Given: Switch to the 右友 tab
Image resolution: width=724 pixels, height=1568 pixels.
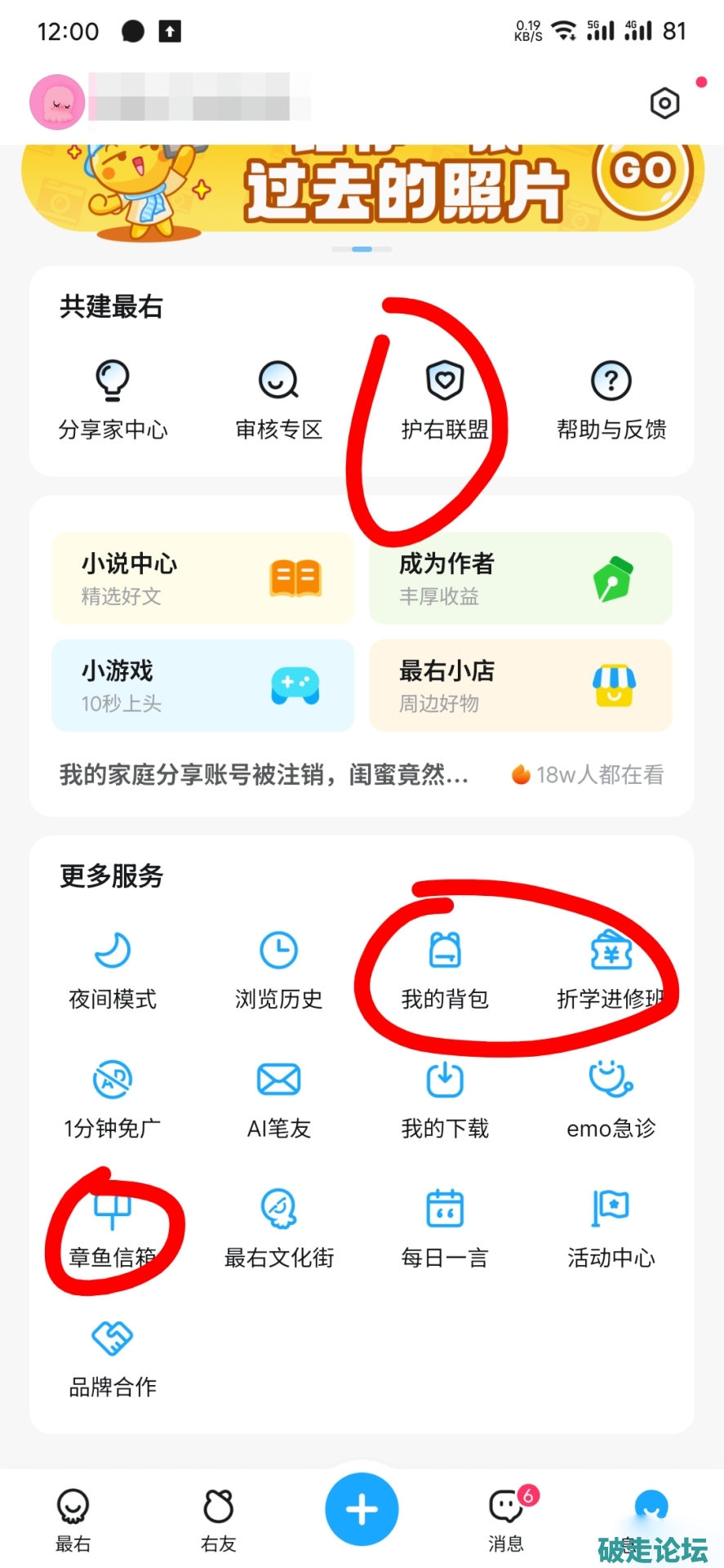Looking at the screenshot, I should 218,1517.
